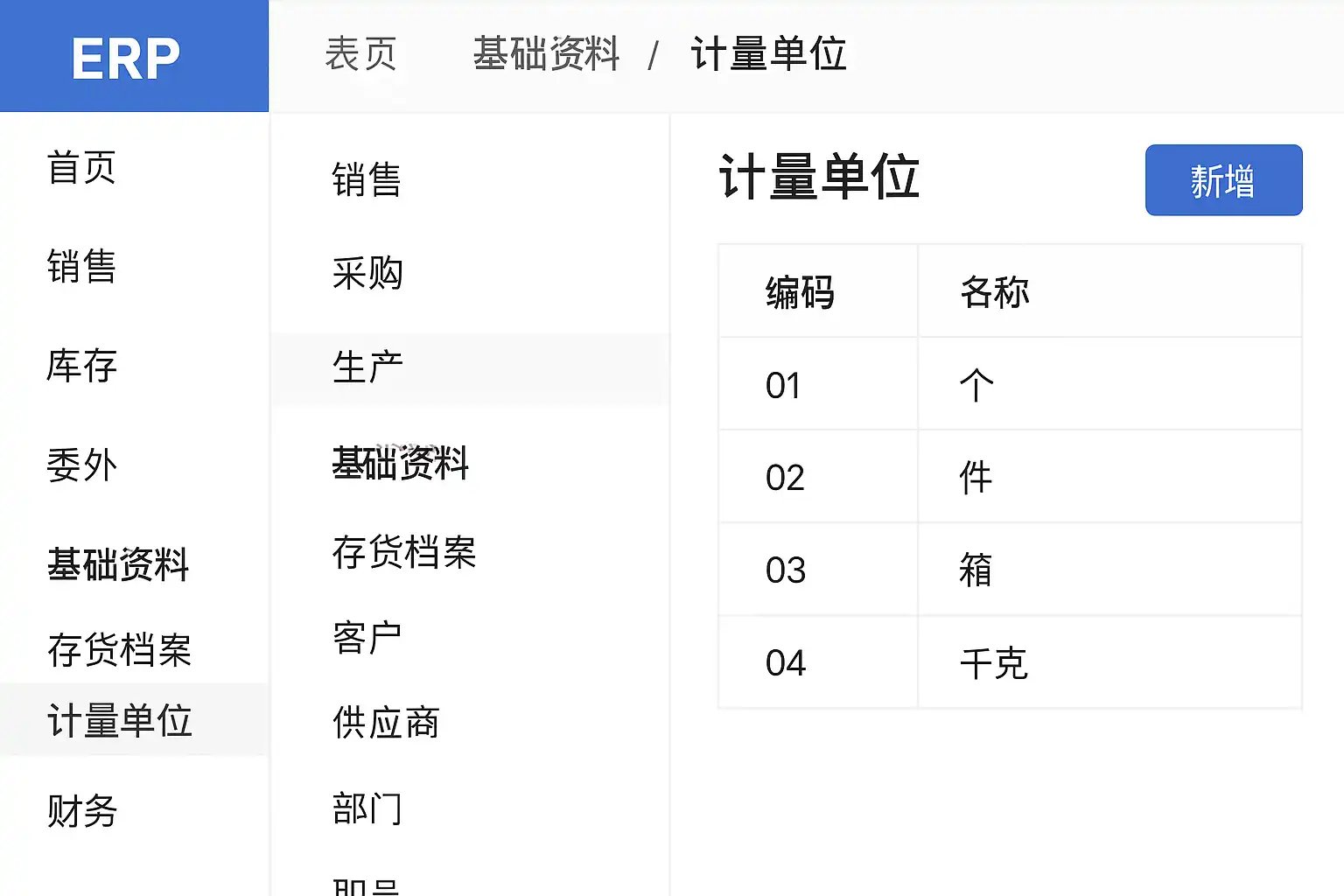Open the 委外 module
1344x896 pixels.
tap(81, 465)
